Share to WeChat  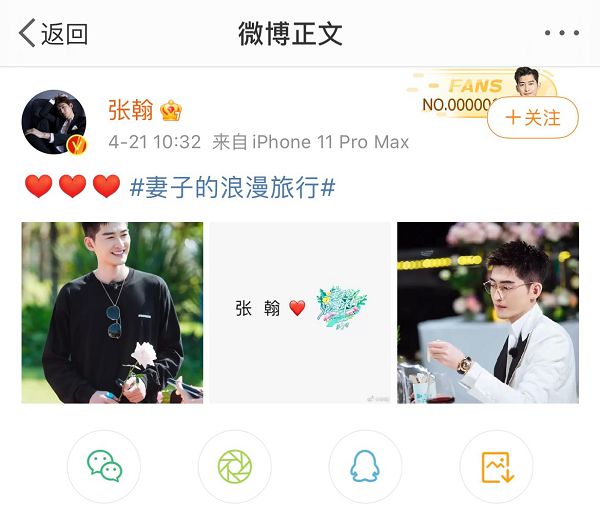point(104,467)
